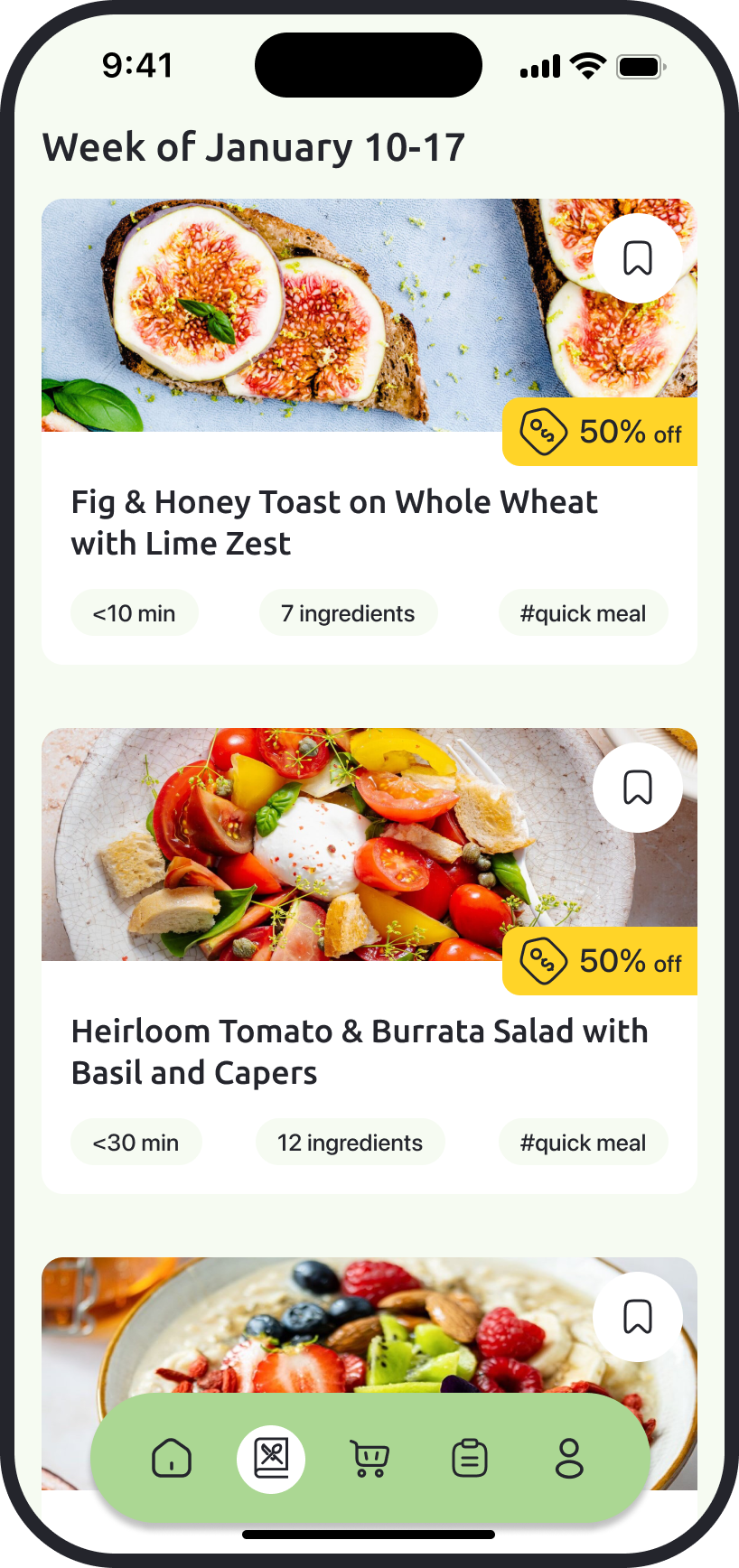Bookmark the oatmeal berry bowl recipe
739x1568 pixels.
[x=638, y=1317]
